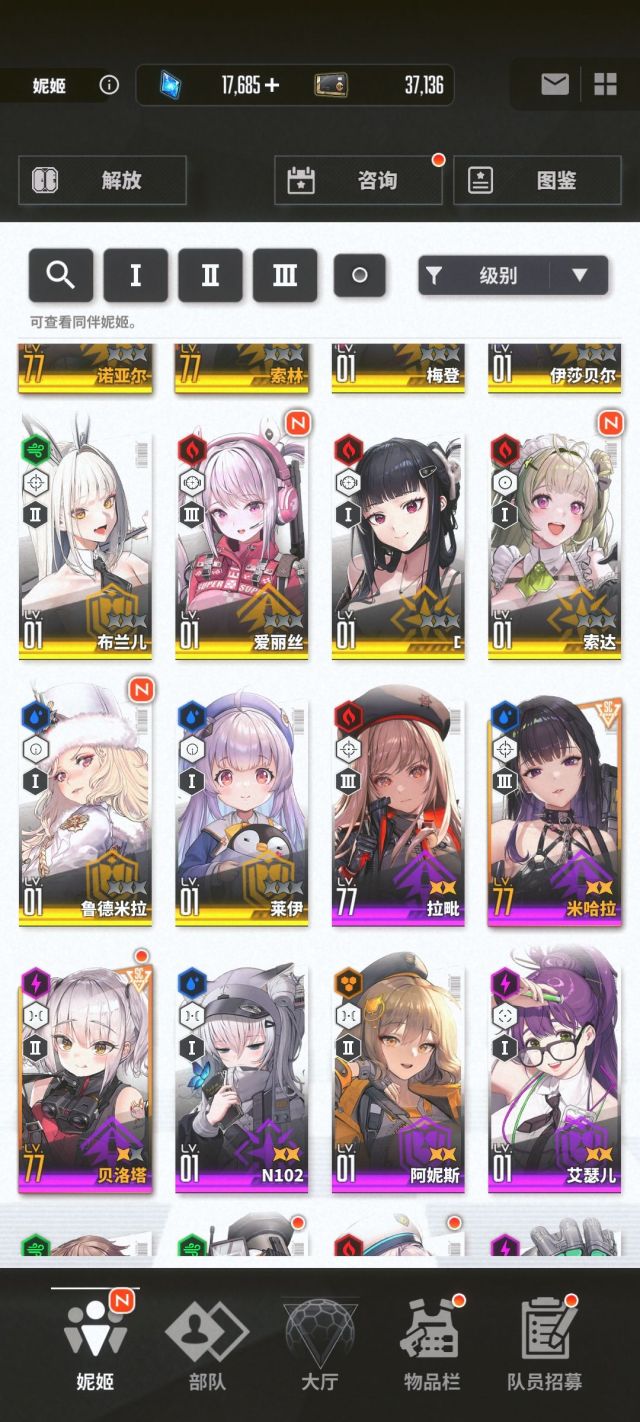The image size is (640, 1422).
Task: Open the 咨询 button
Action: pyautogui.click(x=358, y=181)
